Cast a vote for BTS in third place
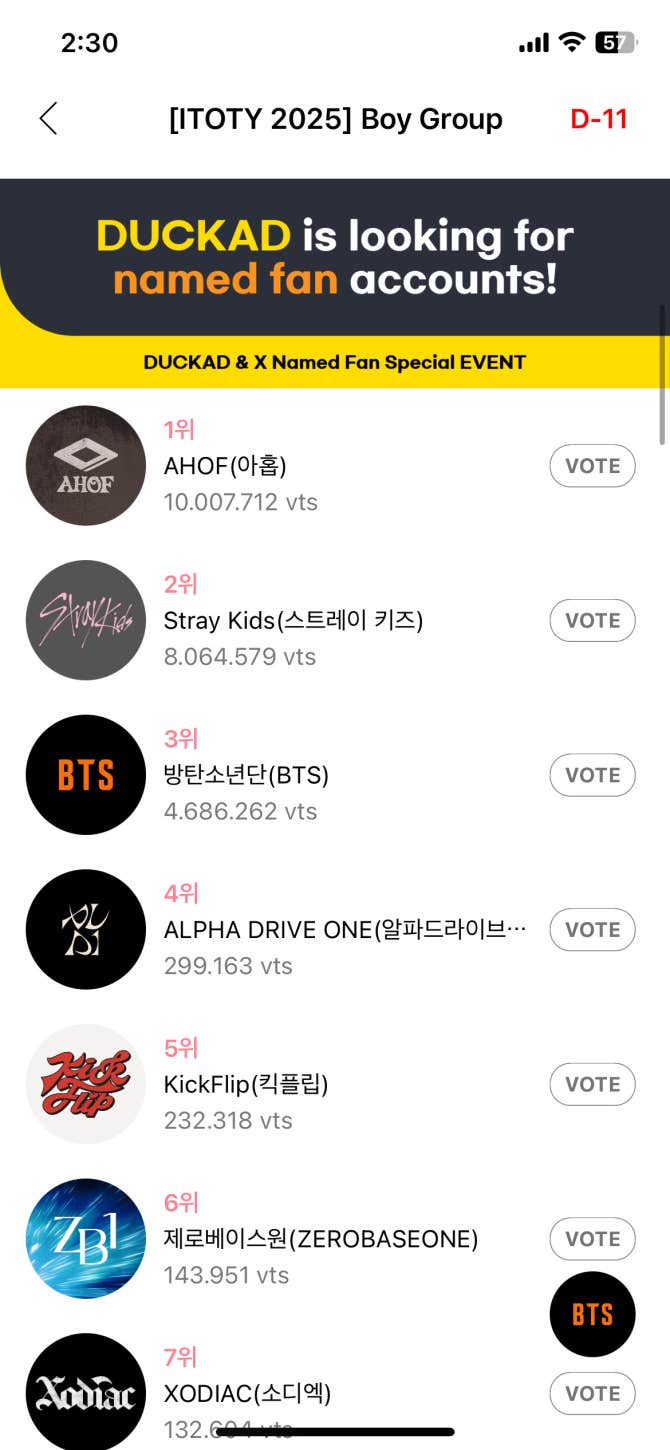 point(592,775)
